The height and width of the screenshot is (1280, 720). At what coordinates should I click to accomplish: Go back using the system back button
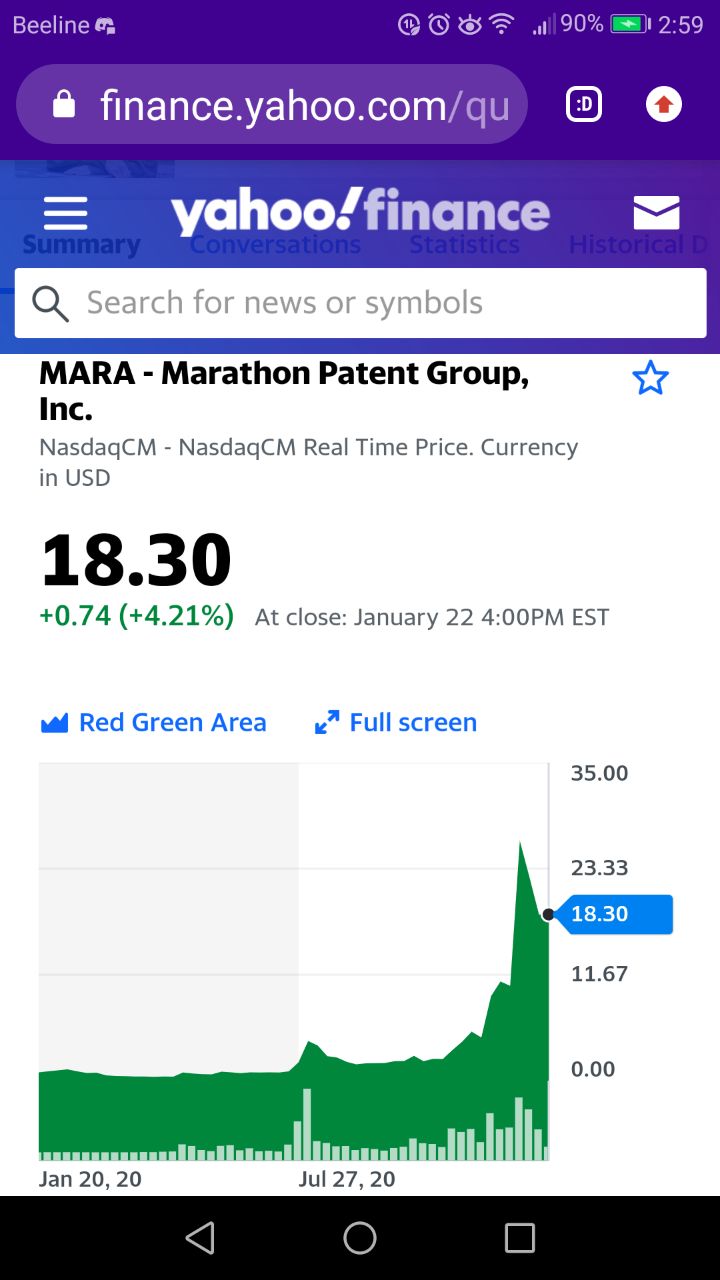pos(200,1238)
